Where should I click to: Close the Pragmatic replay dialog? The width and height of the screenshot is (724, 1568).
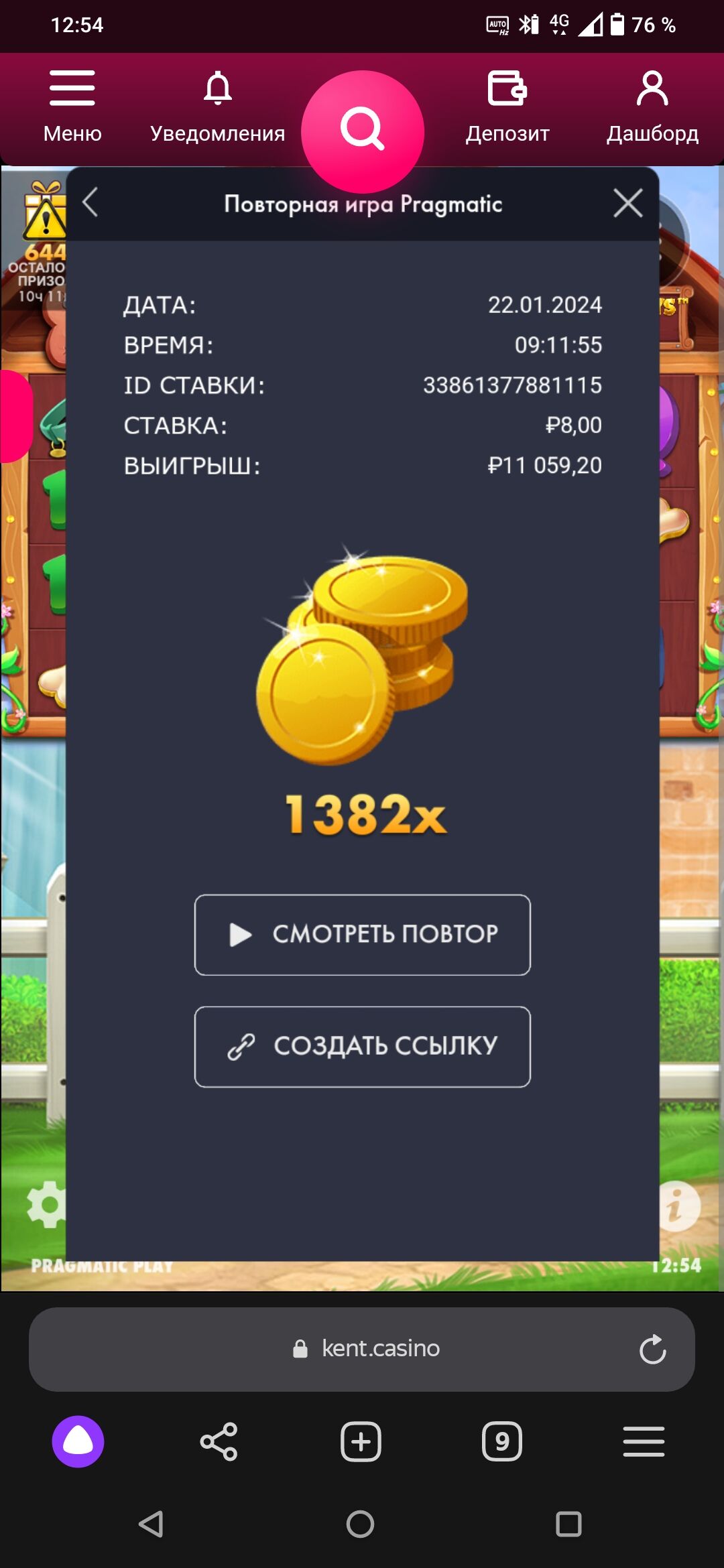627,203
